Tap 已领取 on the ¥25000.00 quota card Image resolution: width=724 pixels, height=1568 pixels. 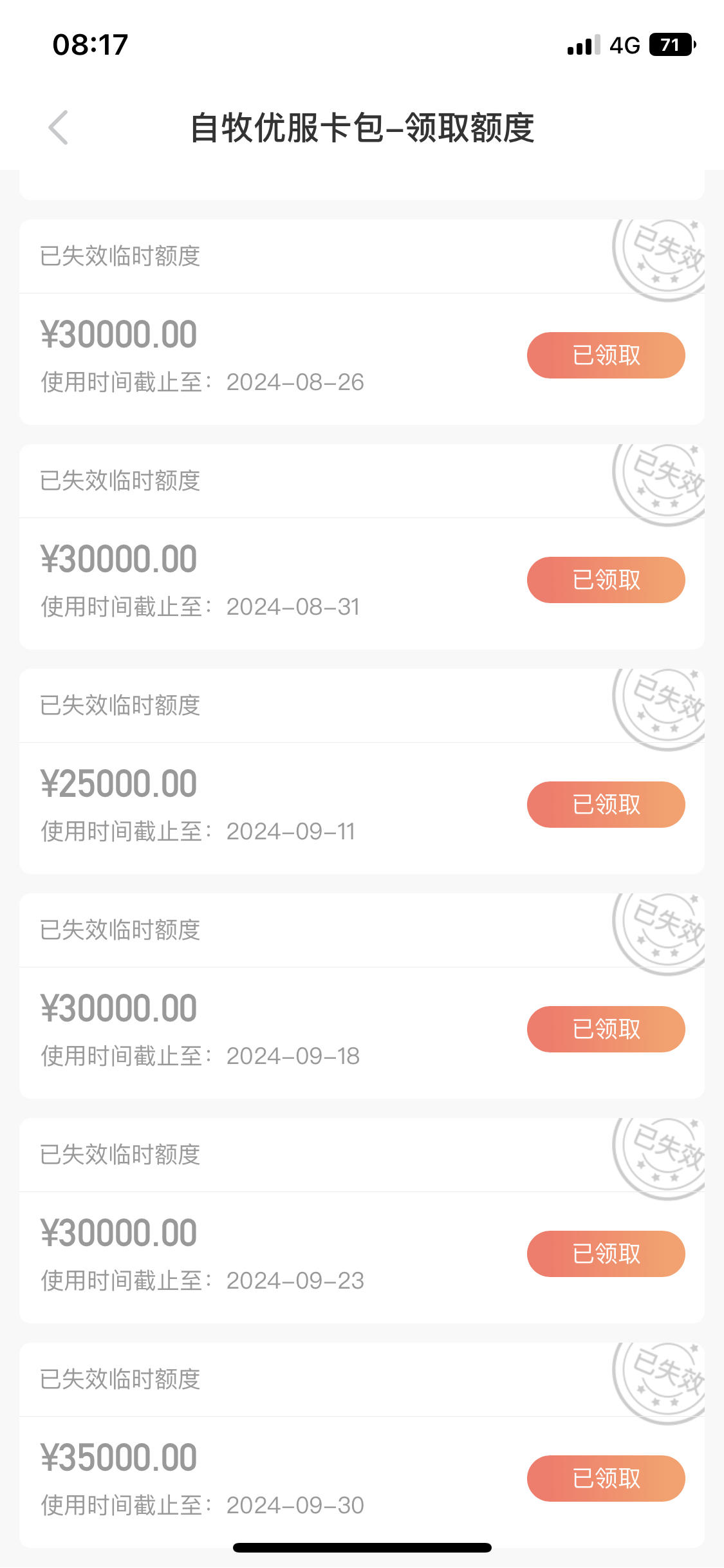pos(606,805)
